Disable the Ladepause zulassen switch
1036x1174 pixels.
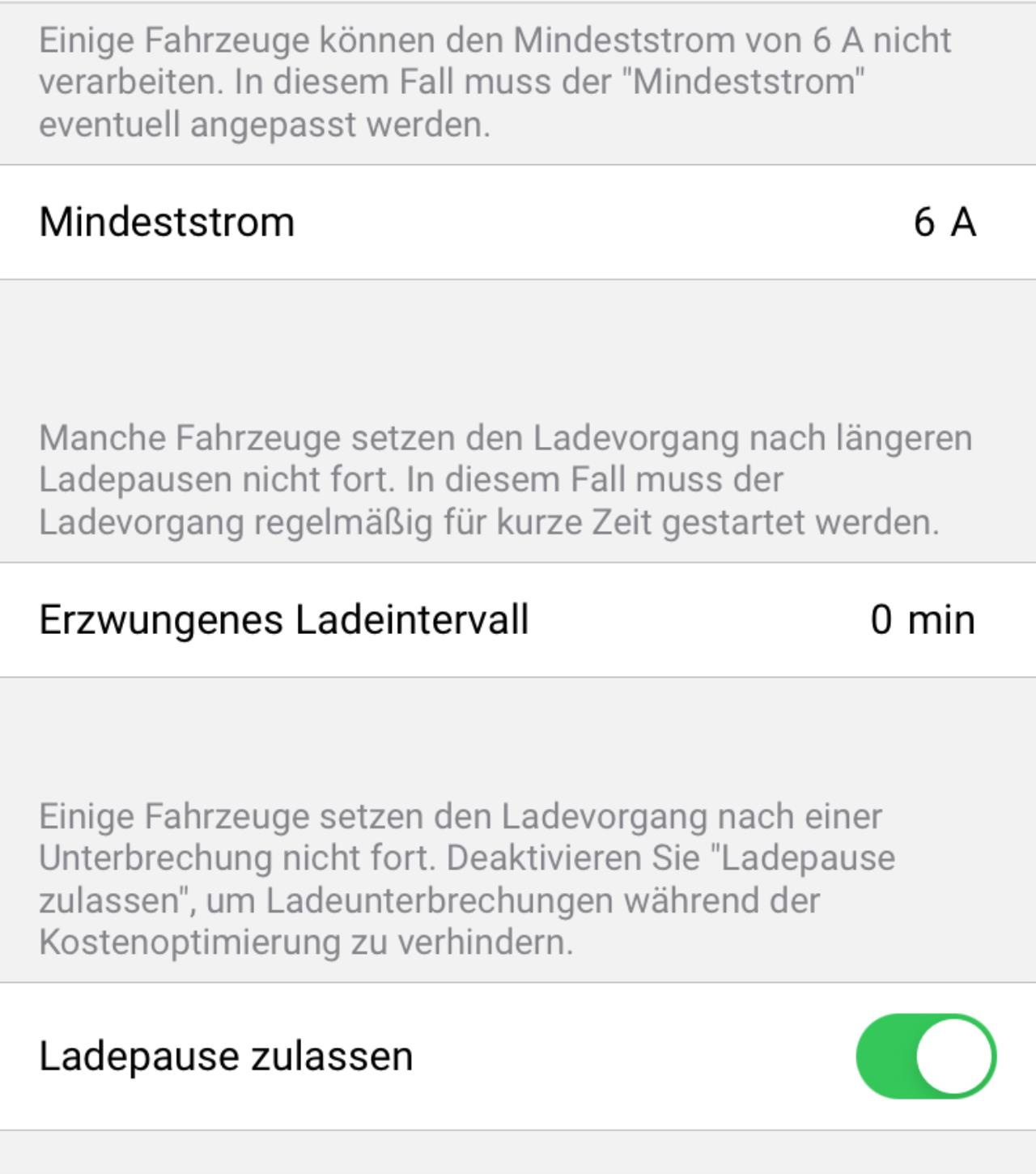926,1056
